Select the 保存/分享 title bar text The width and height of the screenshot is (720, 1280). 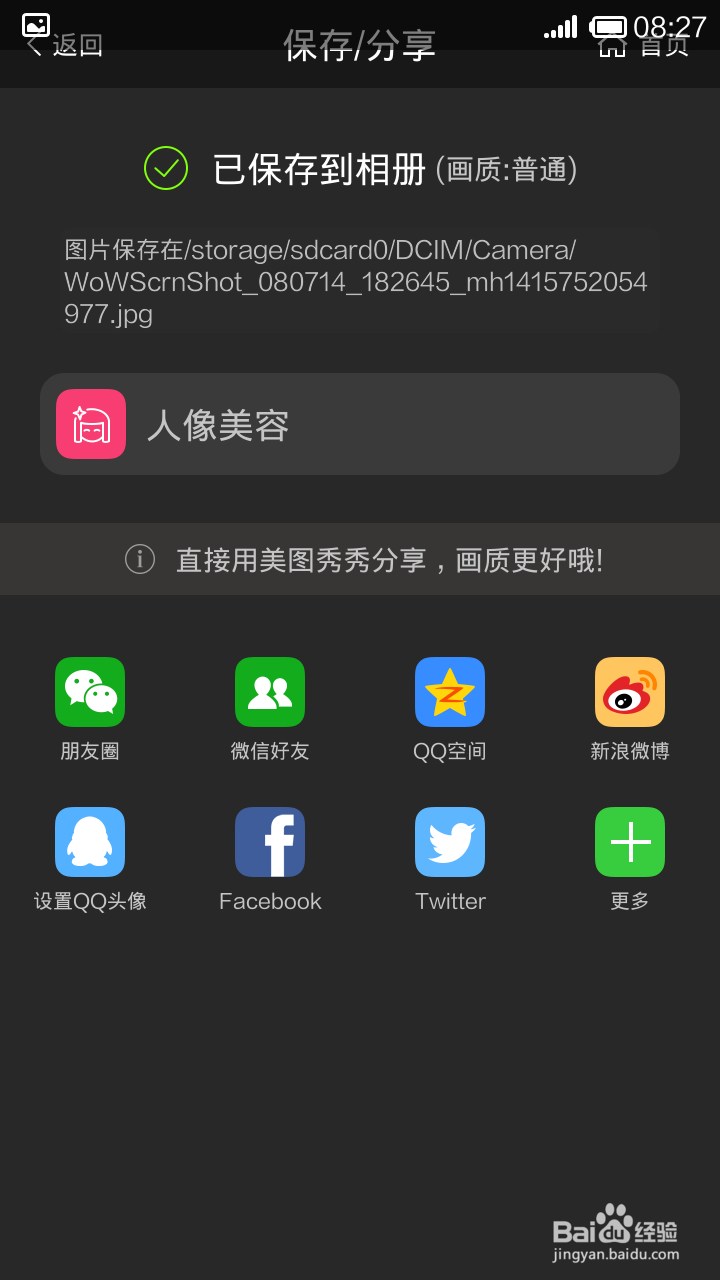pyautogui.click(x=360, y=44)
